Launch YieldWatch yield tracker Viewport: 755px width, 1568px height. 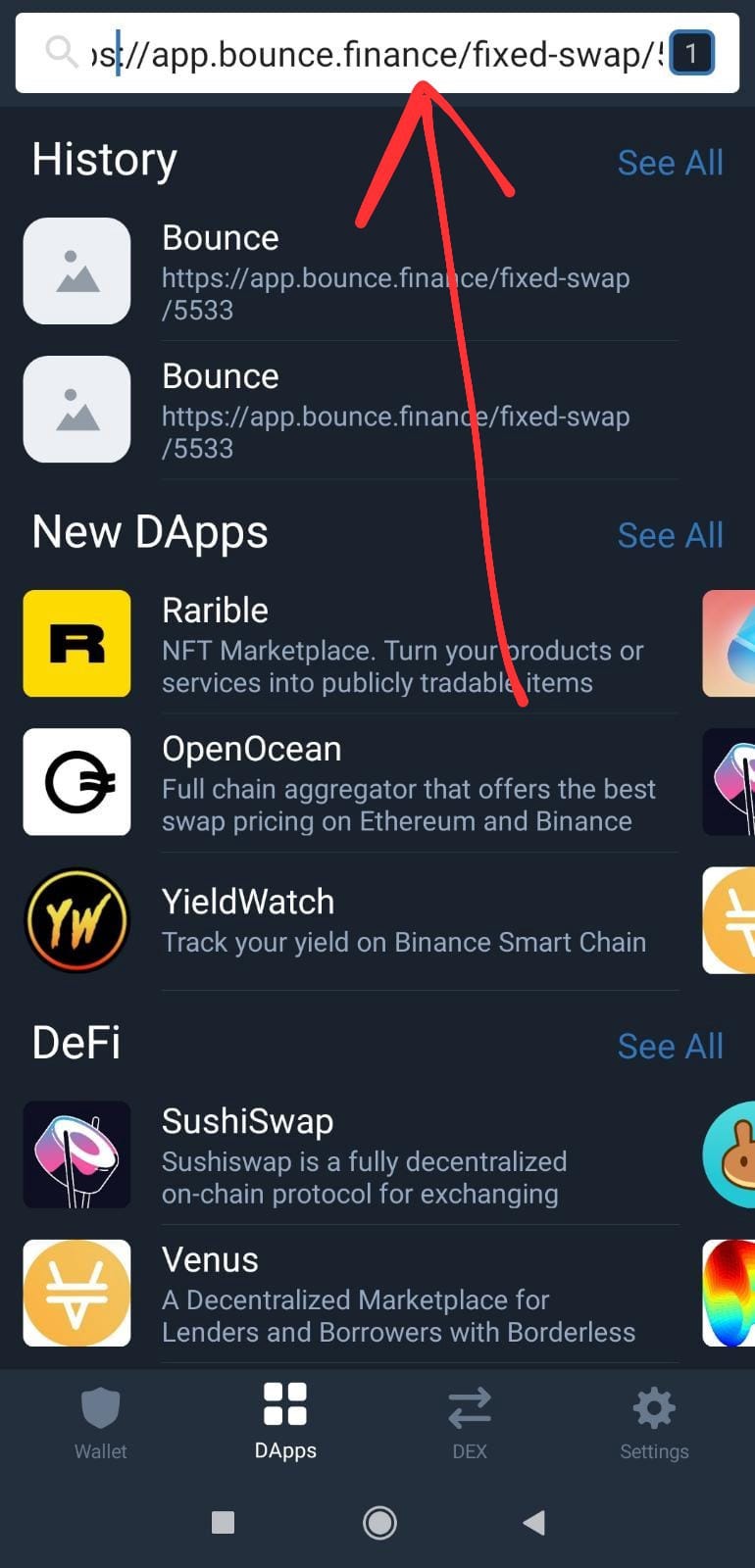(351, 920)
